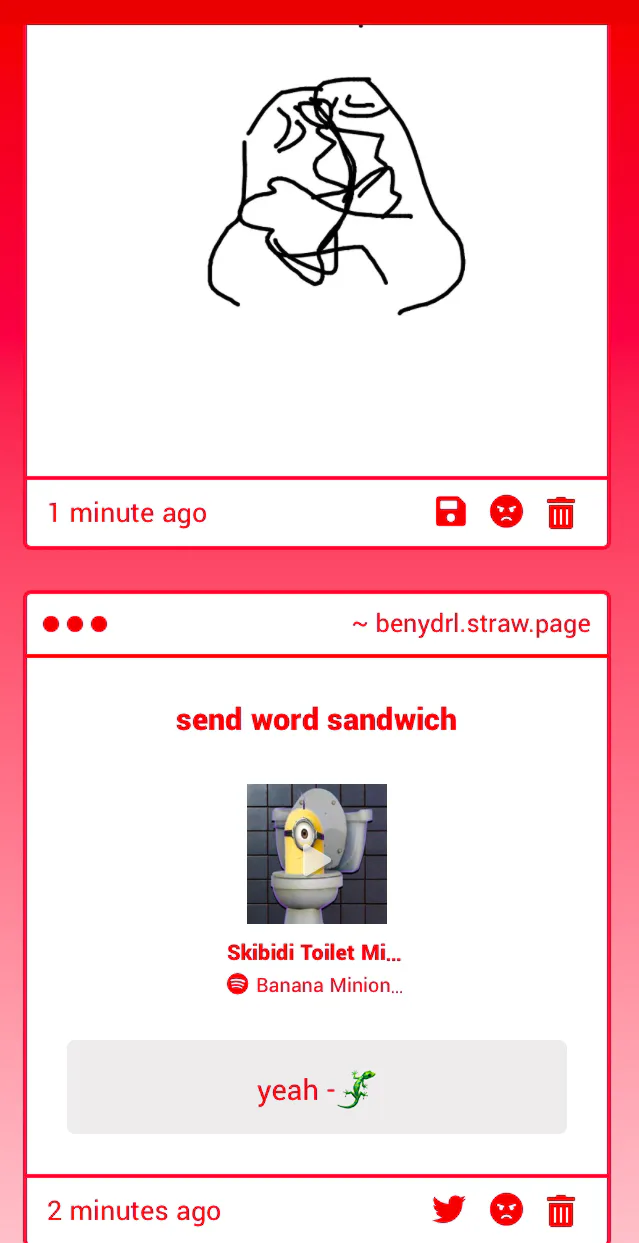This screenshot has height=1243, width=639.
Task: Delete the drawing posted 1 minute ago
Action: point(561,513)
